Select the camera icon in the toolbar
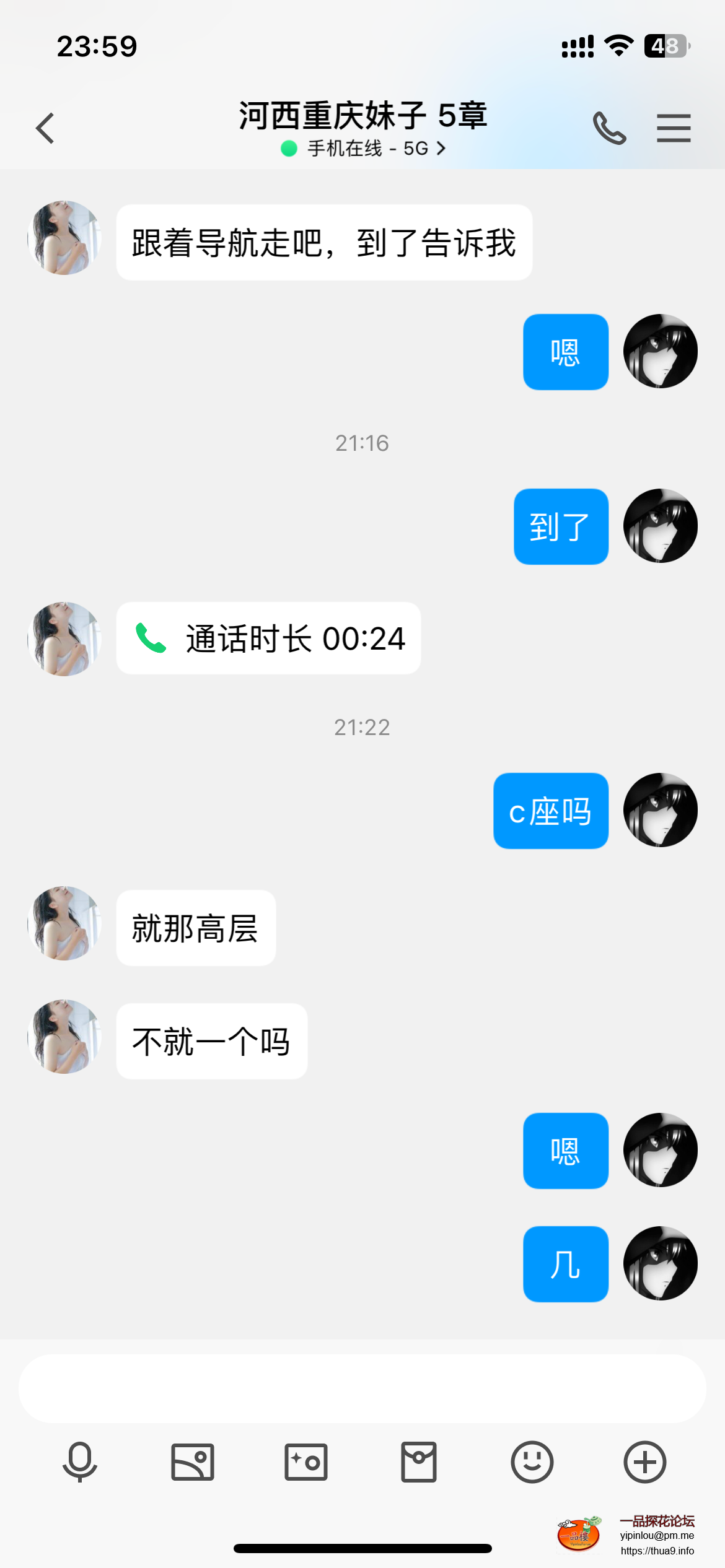The width and height of the screenshot is (725, 1568). 305,1463
